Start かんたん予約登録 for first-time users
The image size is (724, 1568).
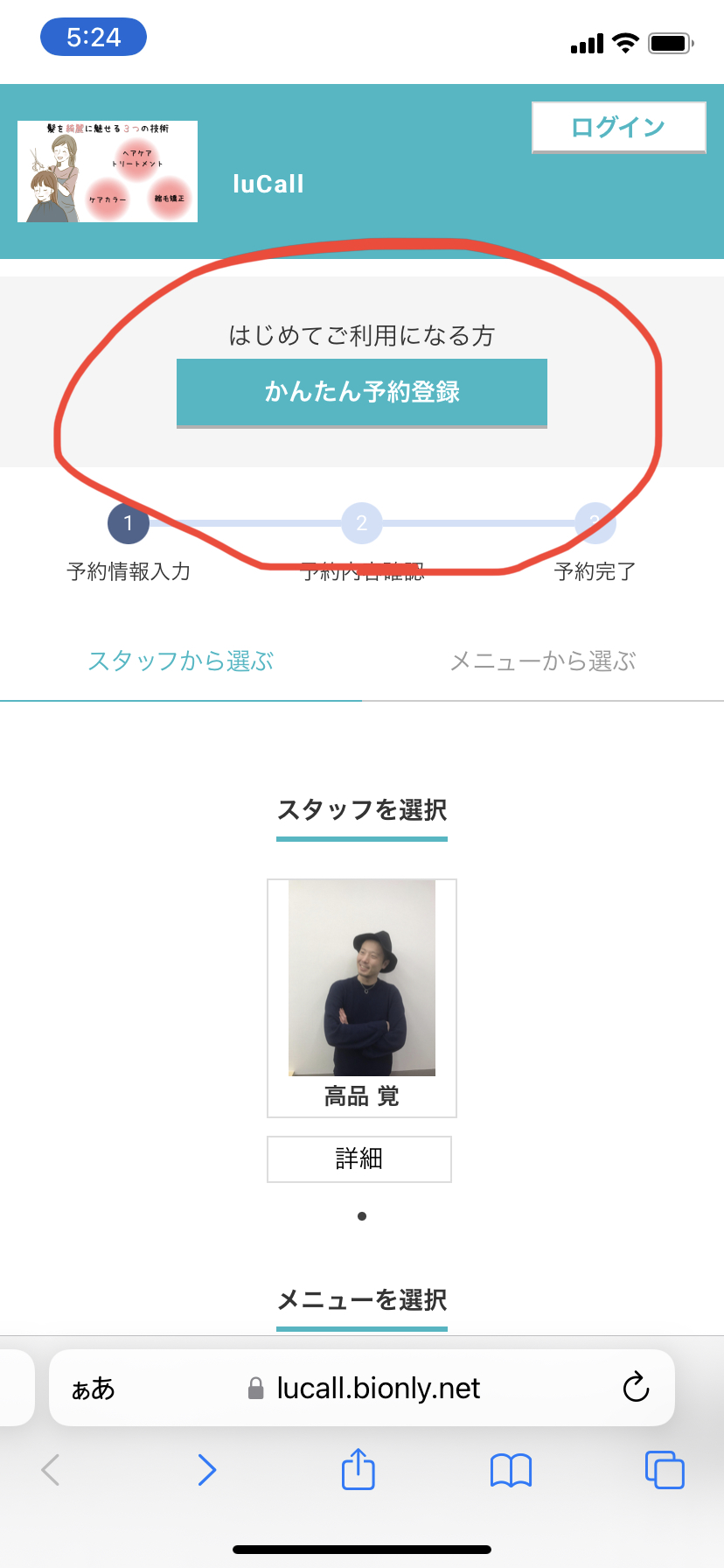(x=362, y=393)
